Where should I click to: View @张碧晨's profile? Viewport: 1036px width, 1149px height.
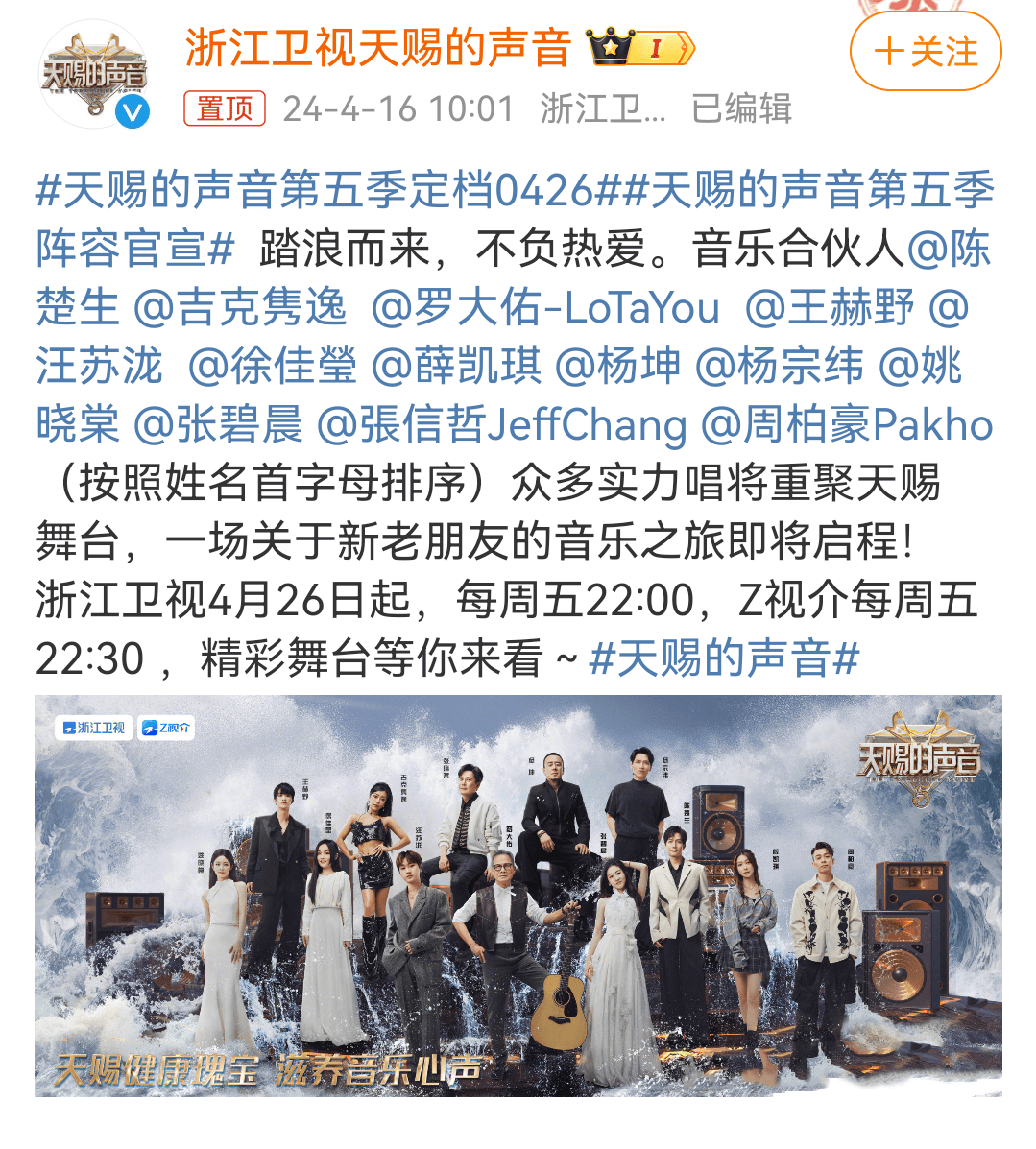tap(218, 424)
